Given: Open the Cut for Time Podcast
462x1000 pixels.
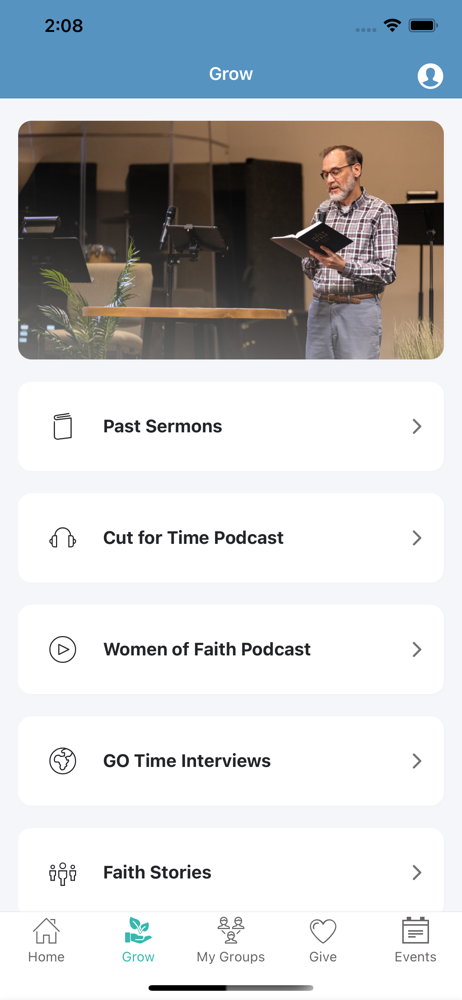Looking at the screenshot, I should [231, 538].
